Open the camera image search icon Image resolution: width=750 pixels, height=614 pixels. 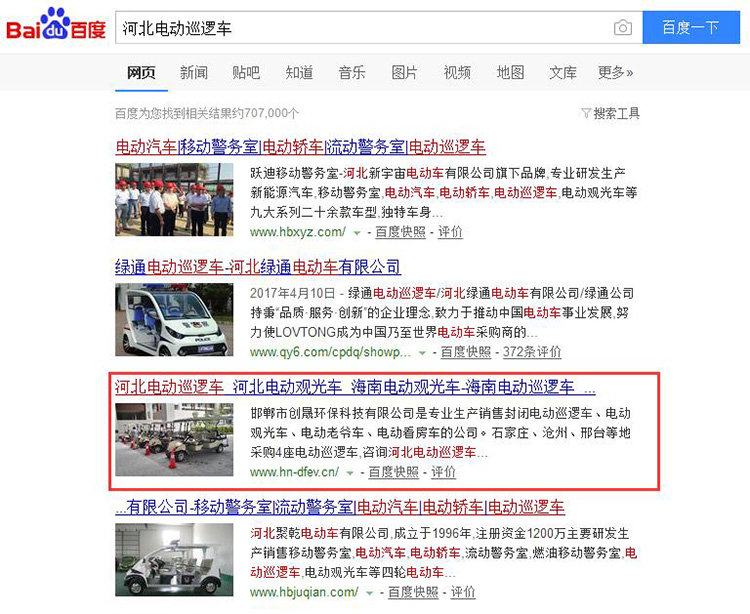point(623,28)
